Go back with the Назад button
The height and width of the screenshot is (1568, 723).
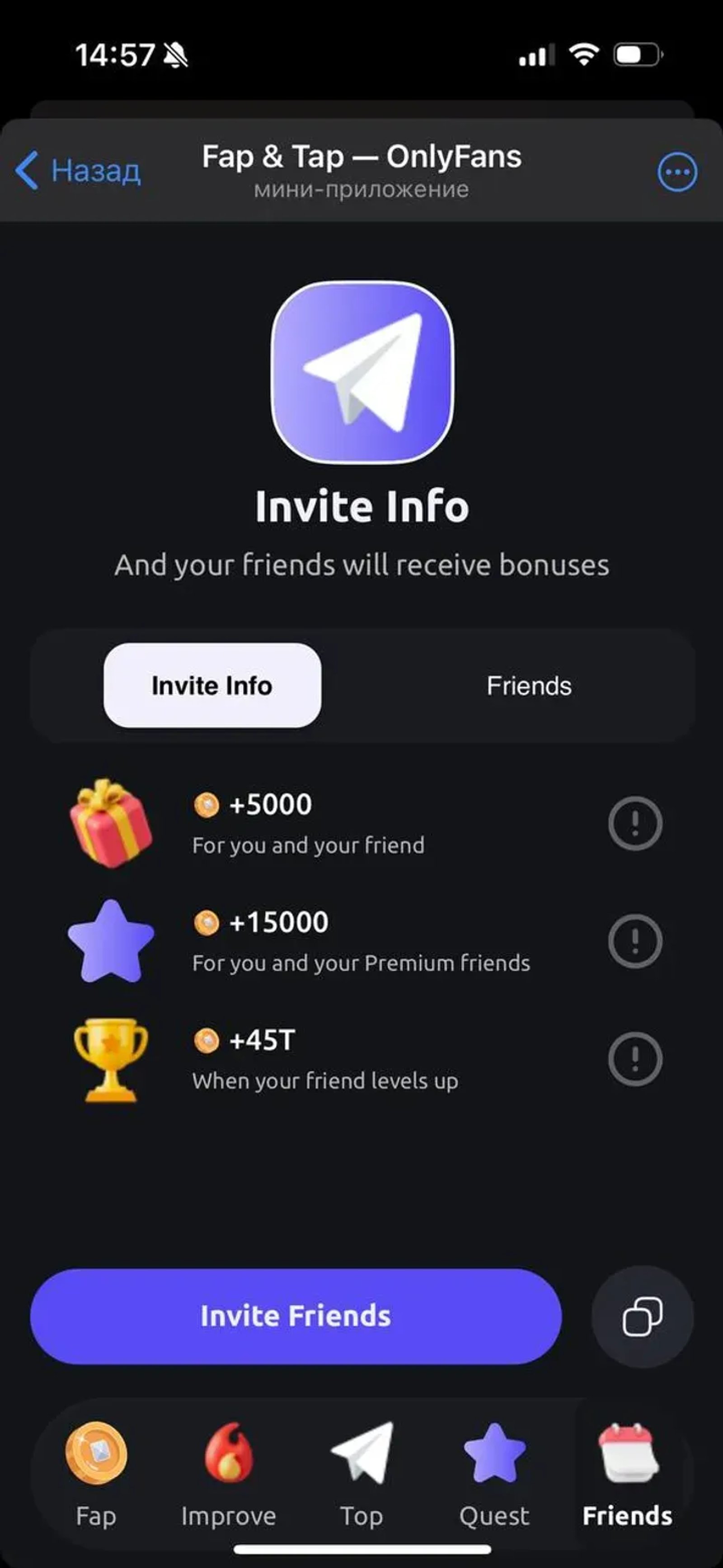[79, 171]
